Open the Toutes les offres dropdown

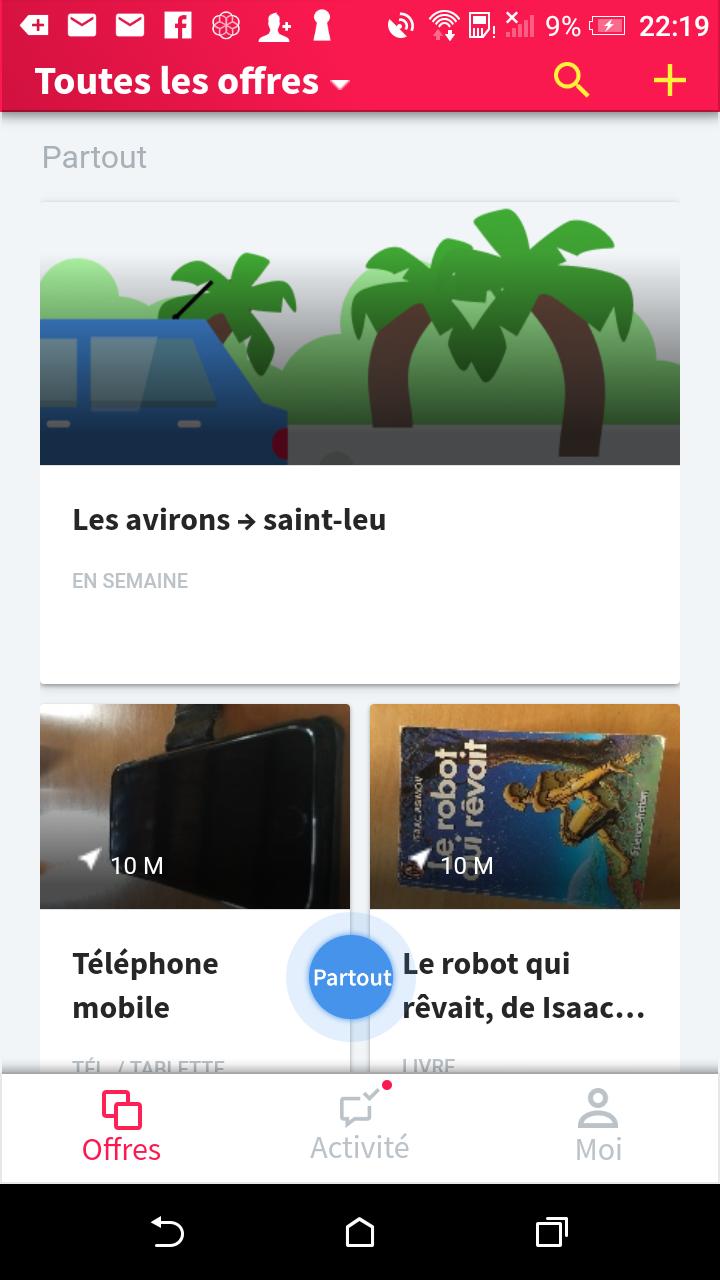coord(192,82)
